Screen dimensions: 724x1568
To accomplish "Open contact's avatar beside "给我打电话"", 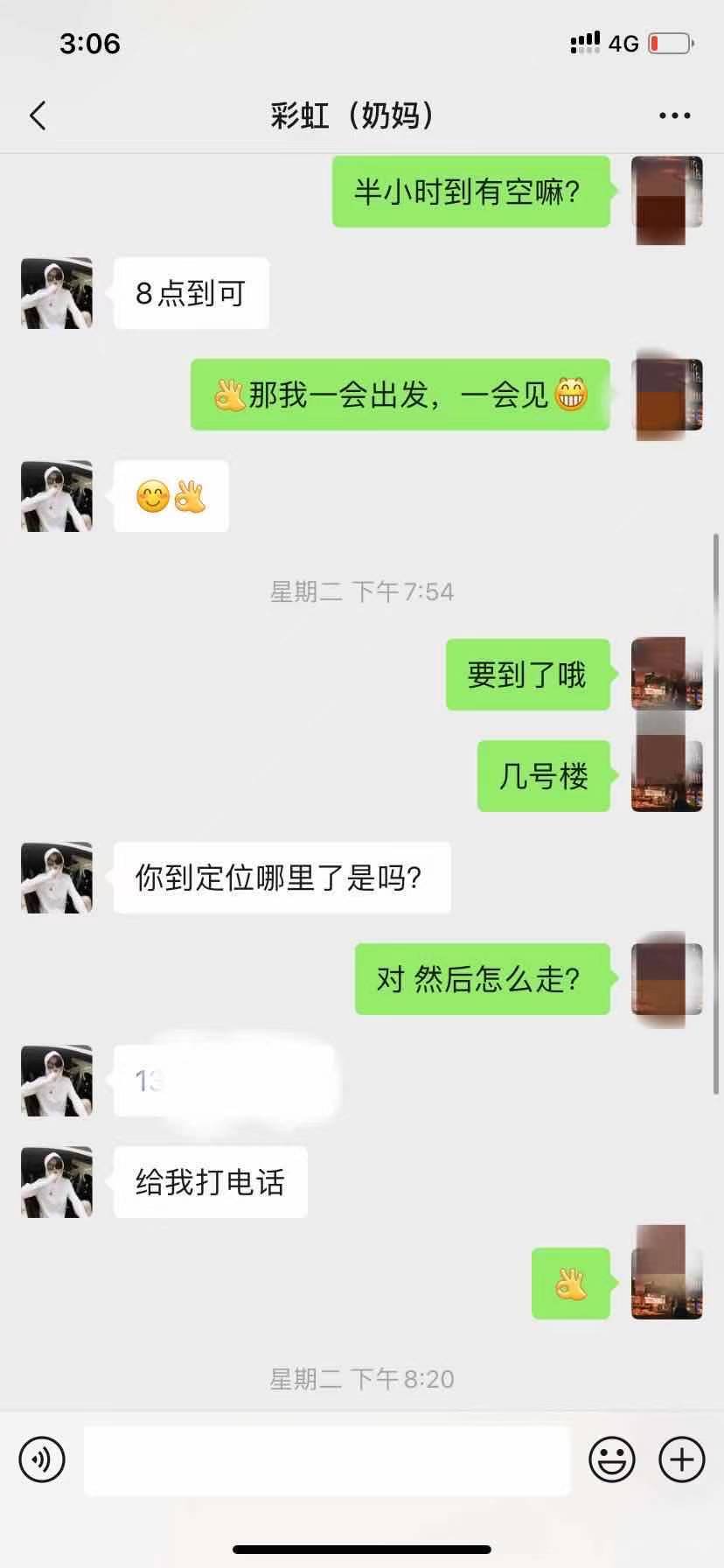I will pyautogui.click(x=57, y=1182).
